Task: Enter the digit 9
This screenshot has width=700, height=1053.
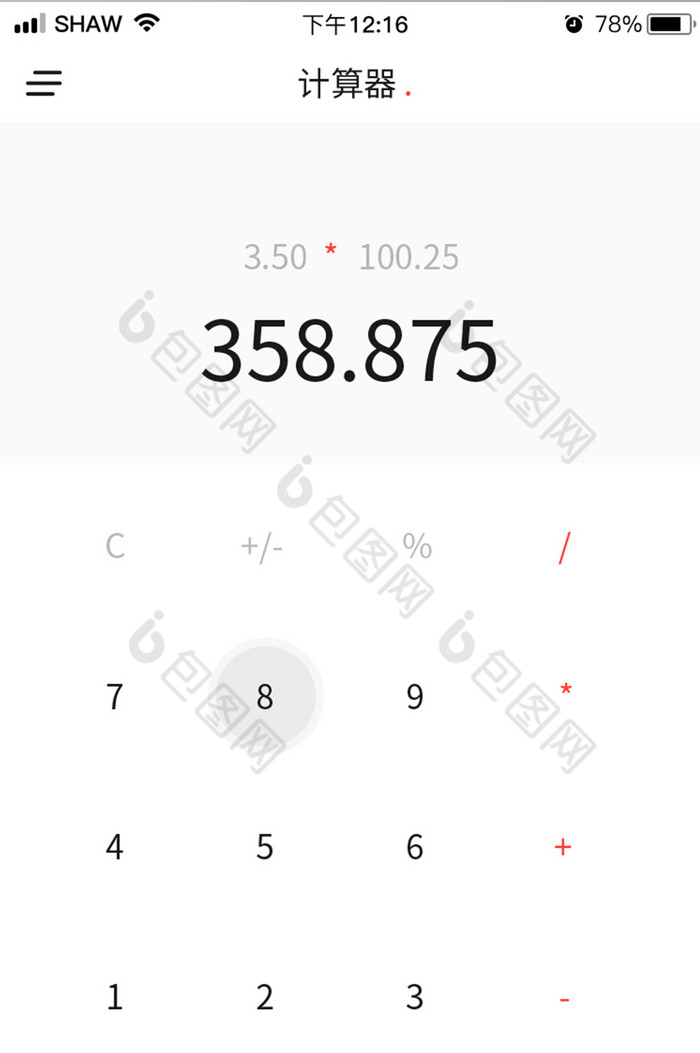Action: pyautogui.click(x=415, y=697)
